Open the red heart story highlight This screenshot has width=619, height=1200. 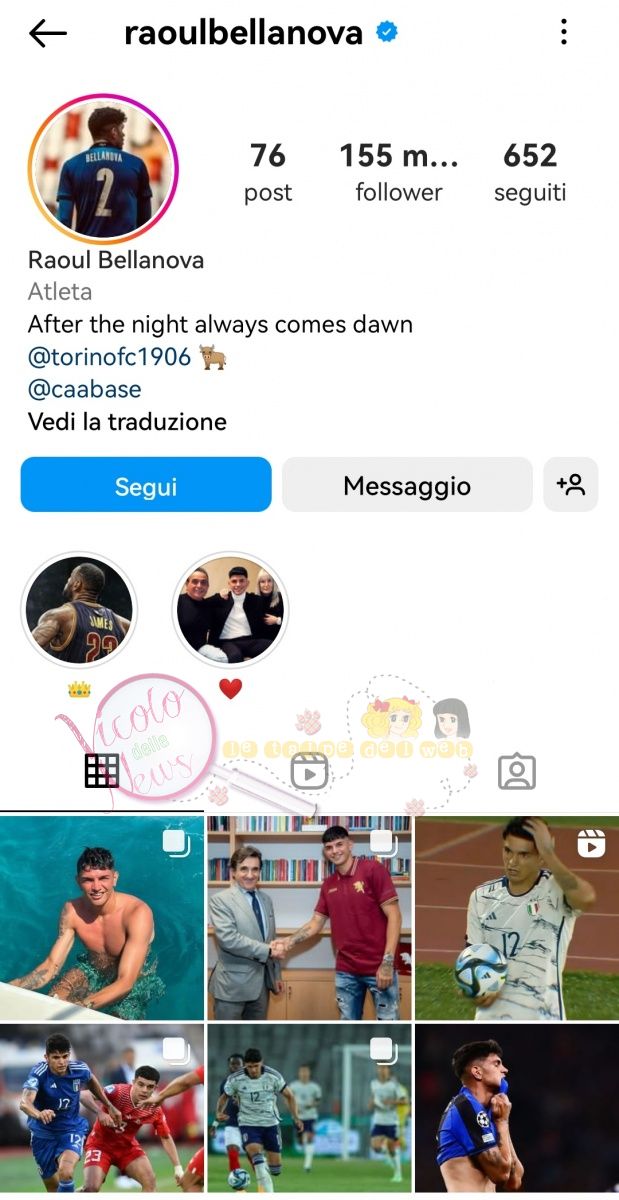click(230, 609)
